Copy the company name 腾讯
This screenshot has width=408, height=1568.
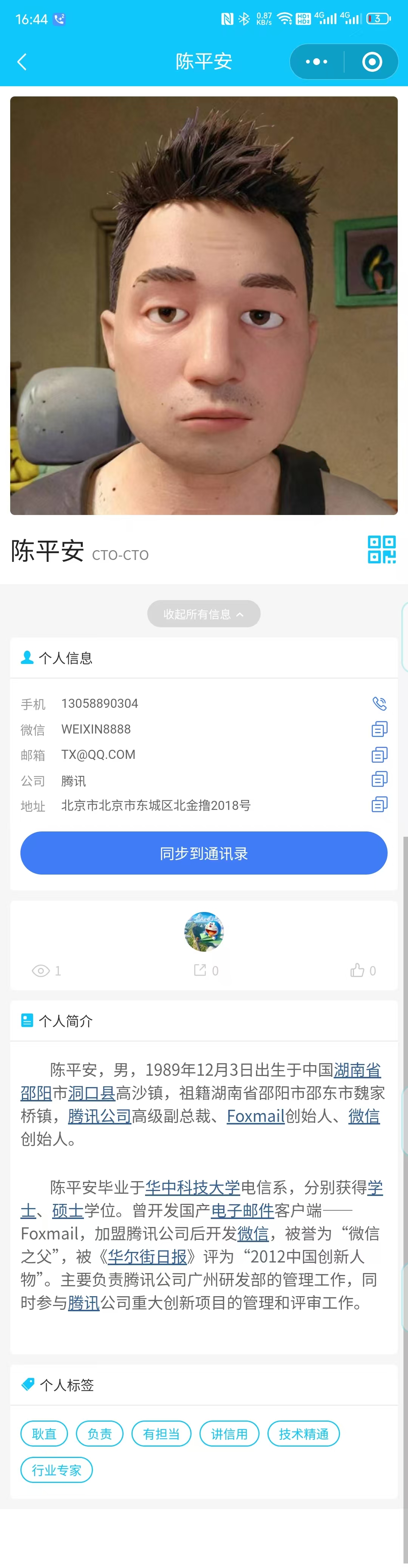[379, 780]
